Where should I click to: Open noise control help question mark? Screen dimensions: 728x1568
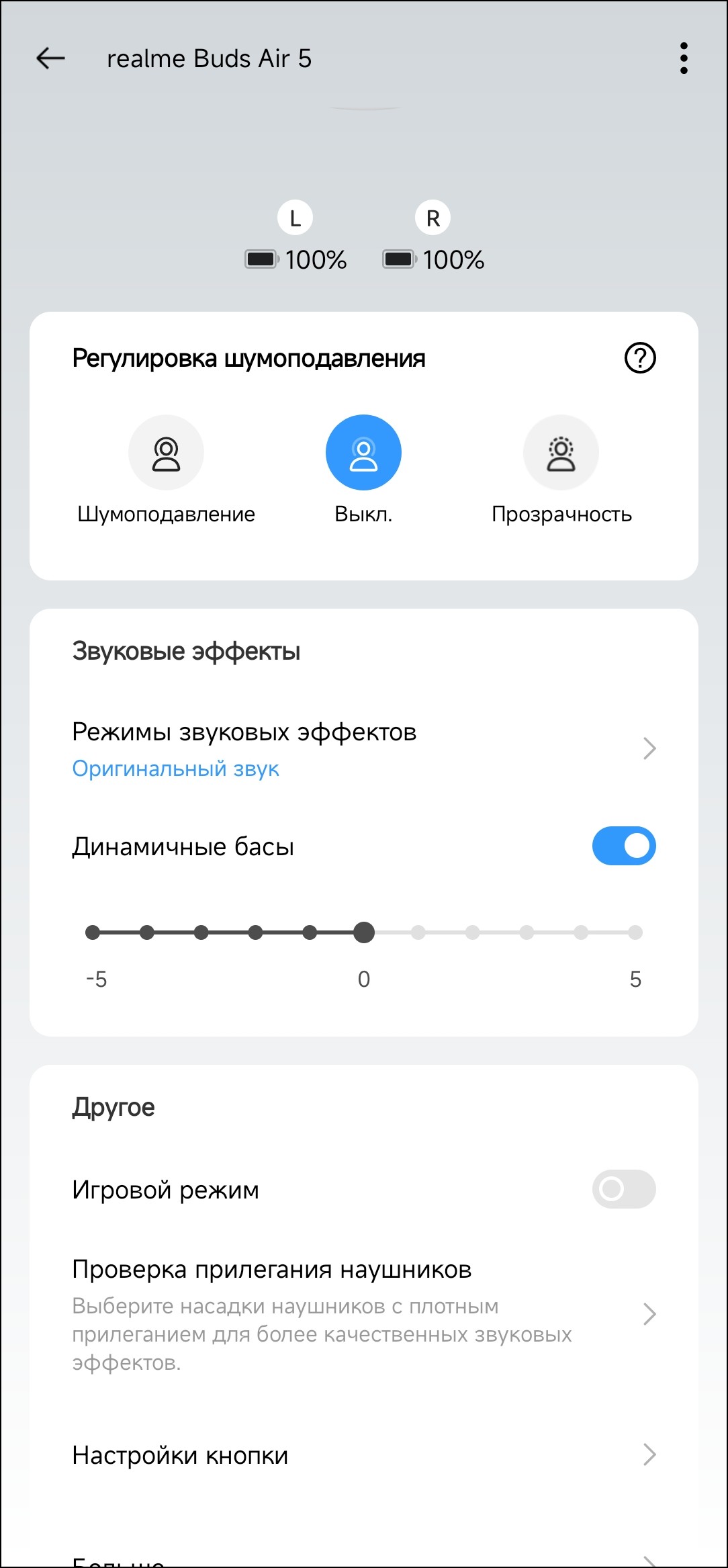tap(640, 358)
